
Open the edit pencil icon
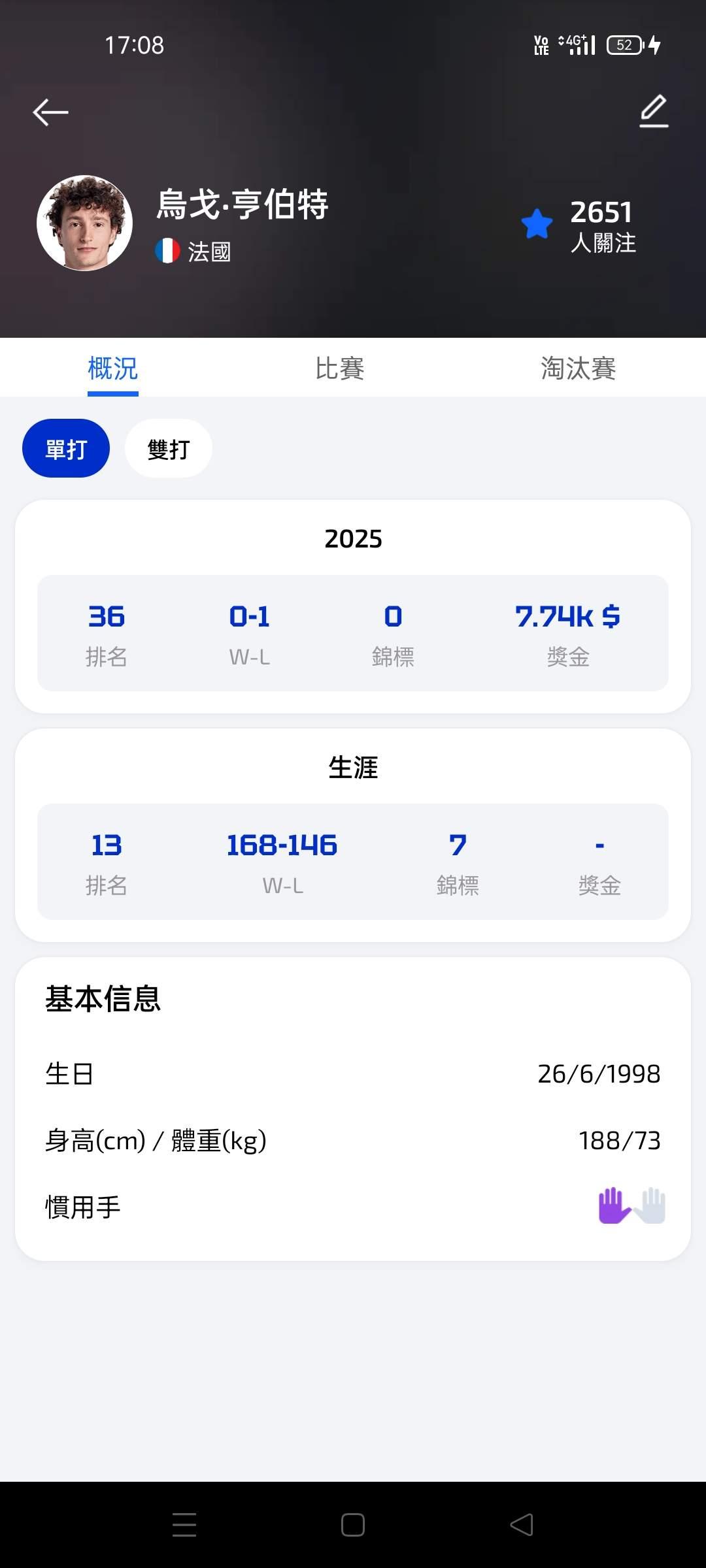tap(654, 111)
